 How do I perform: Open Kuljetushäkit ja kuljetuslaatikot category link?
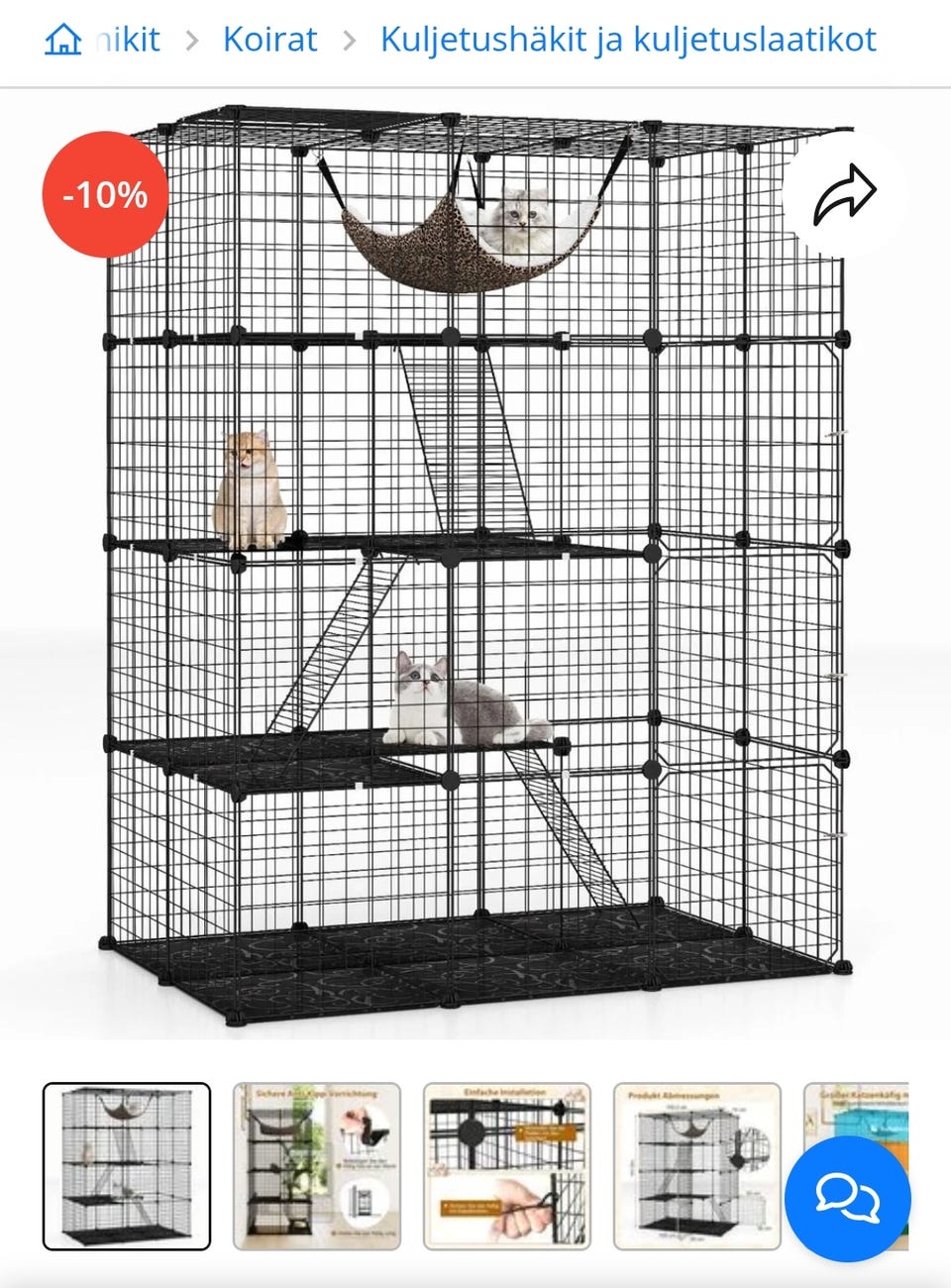click(628, 40)
